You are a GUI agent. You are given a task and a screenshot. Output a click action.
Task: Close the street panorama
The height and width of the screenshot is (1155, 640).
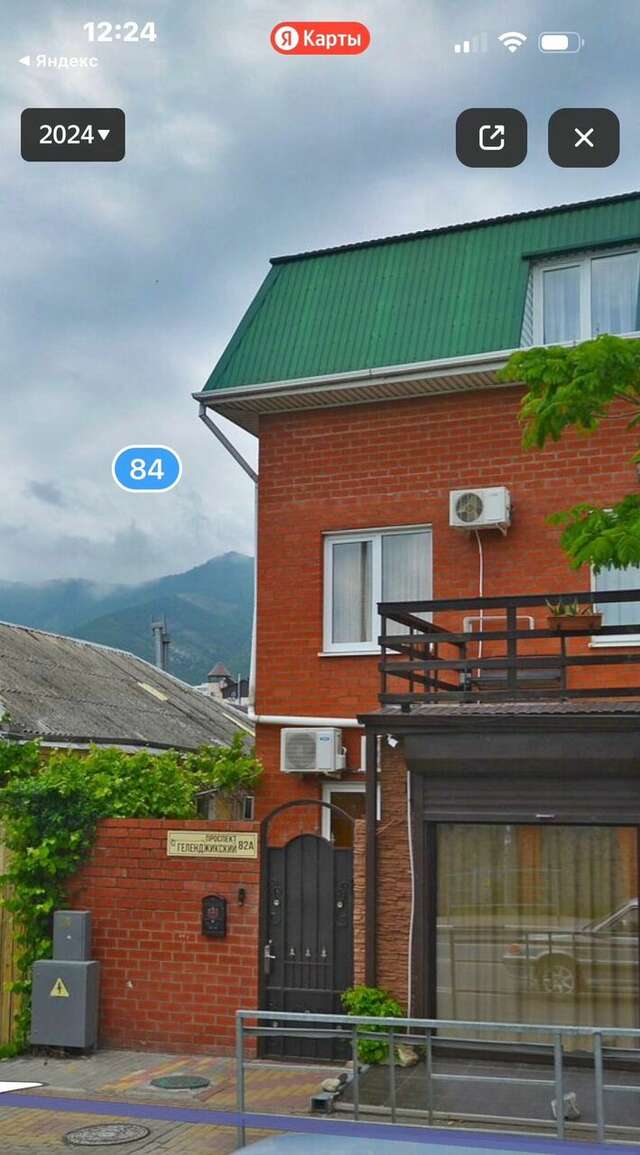(x=583, y=138)
